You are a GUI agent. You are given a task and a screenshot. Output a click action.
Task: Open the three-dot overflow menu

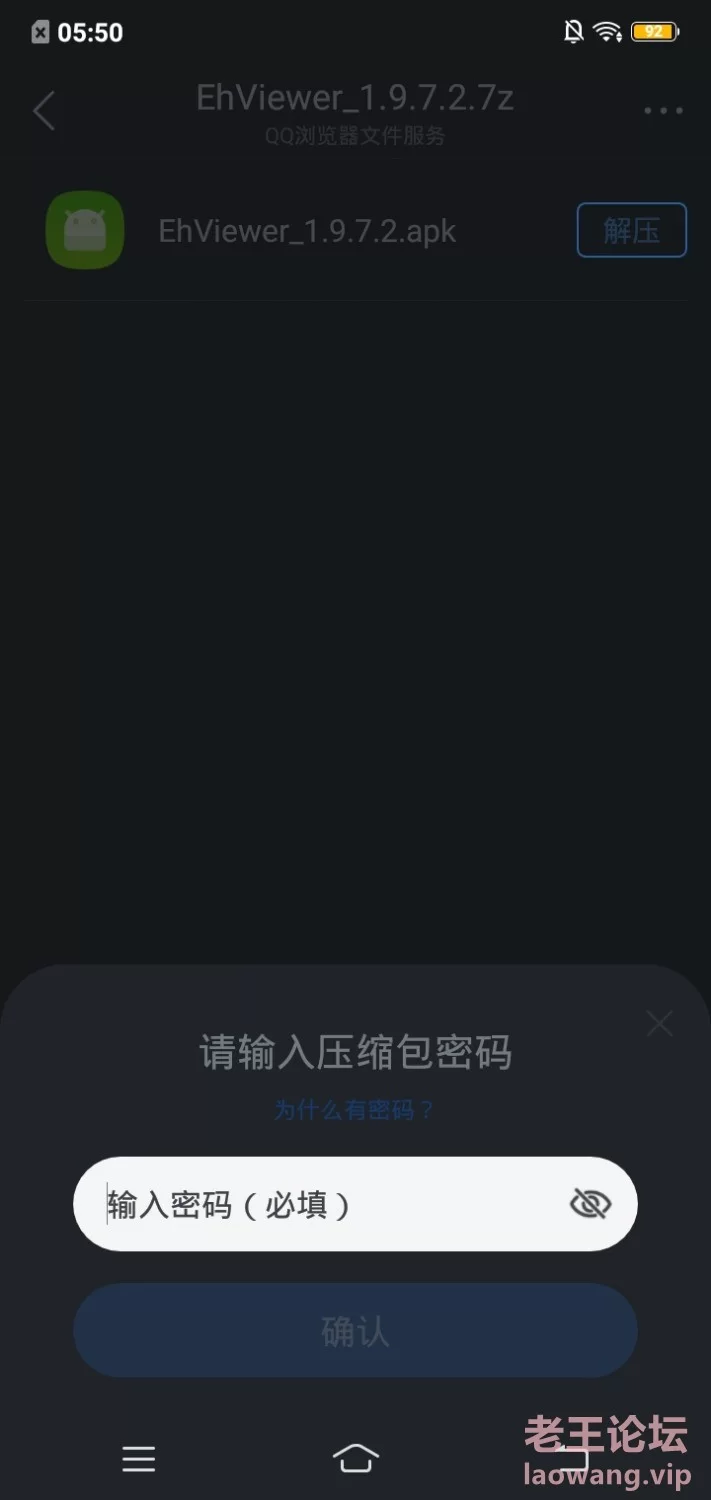[x=663, y=111]
